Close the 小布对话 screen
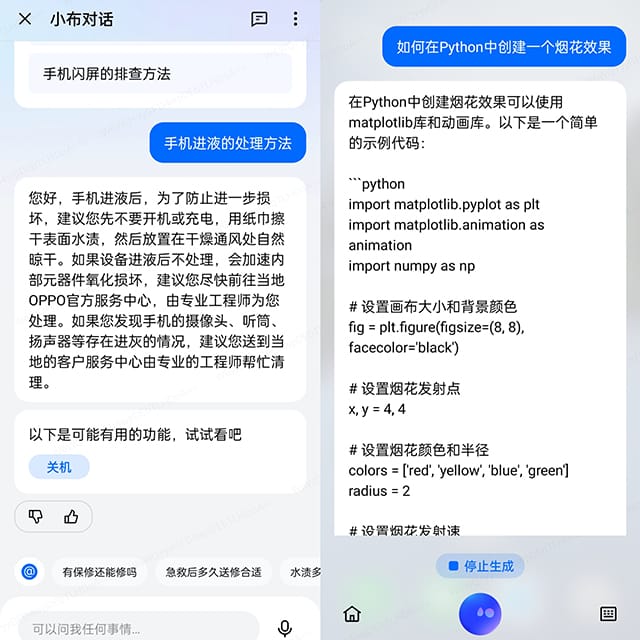Screen dimensions: 640x640 25,19
